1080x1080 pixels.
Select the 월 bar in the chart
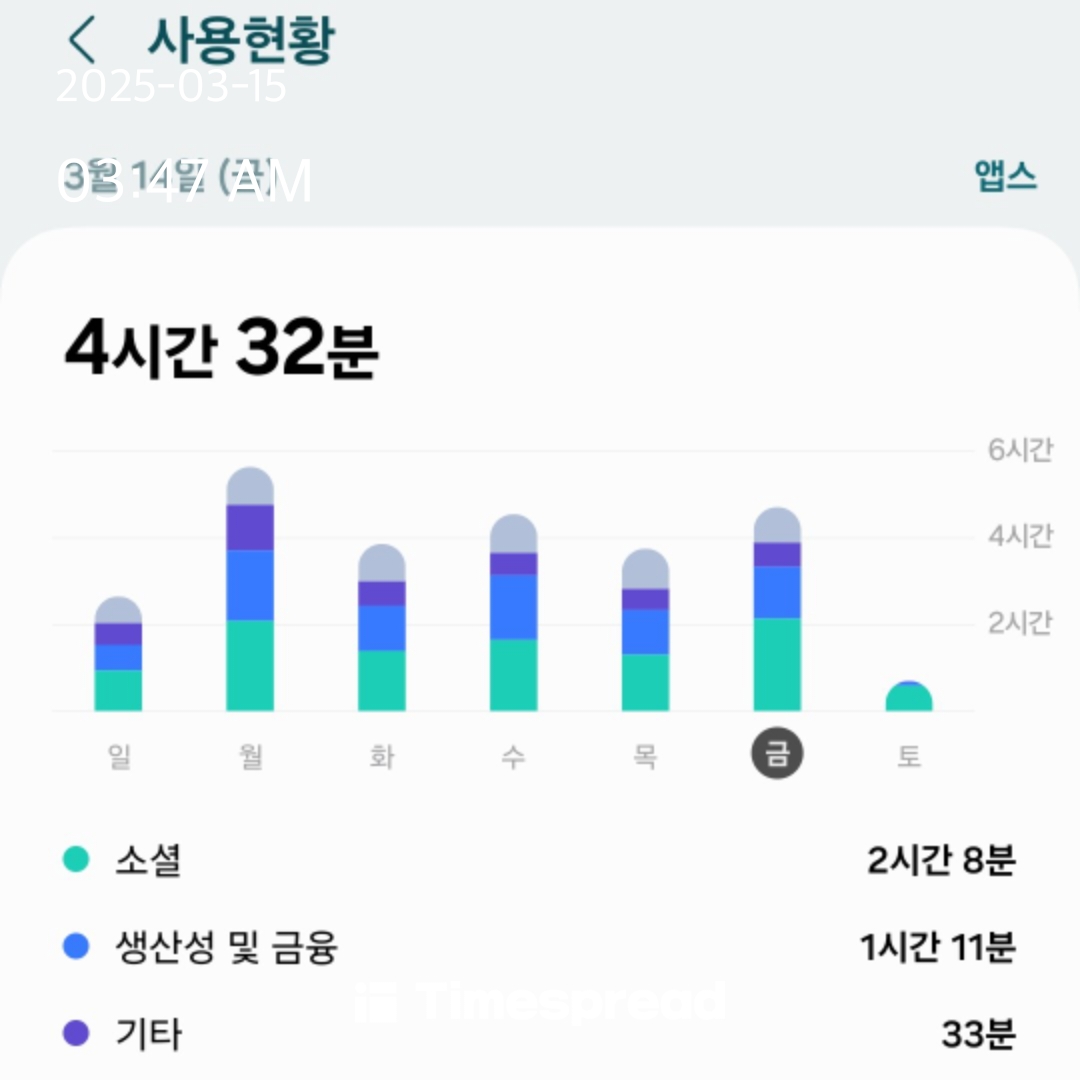click(250, 588)
